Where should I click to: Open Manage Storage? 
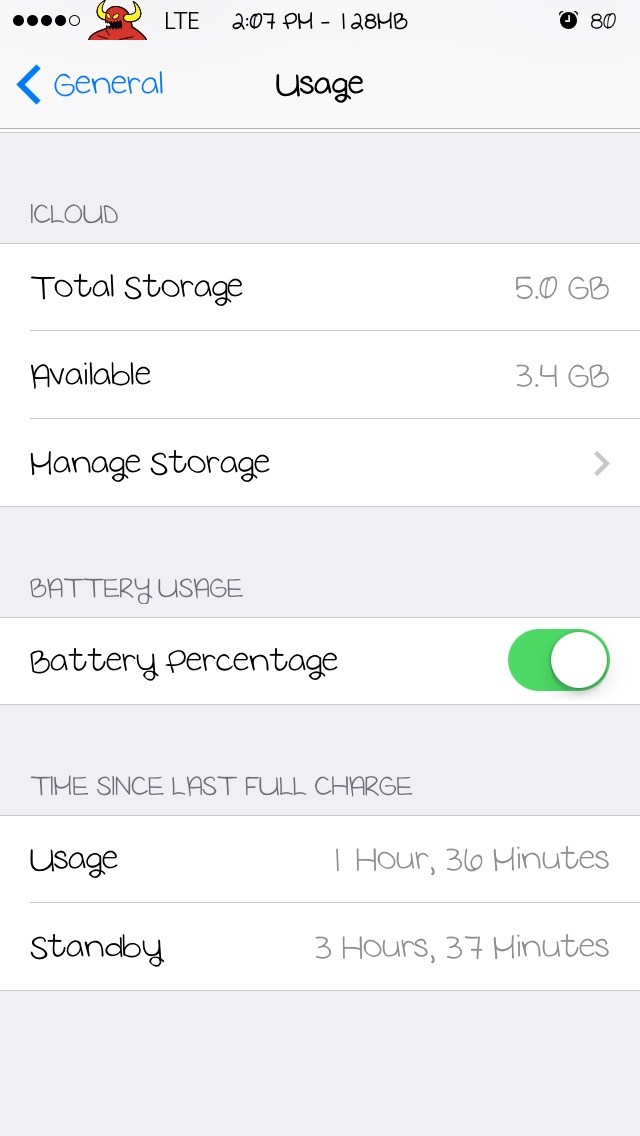pos(320,462)
